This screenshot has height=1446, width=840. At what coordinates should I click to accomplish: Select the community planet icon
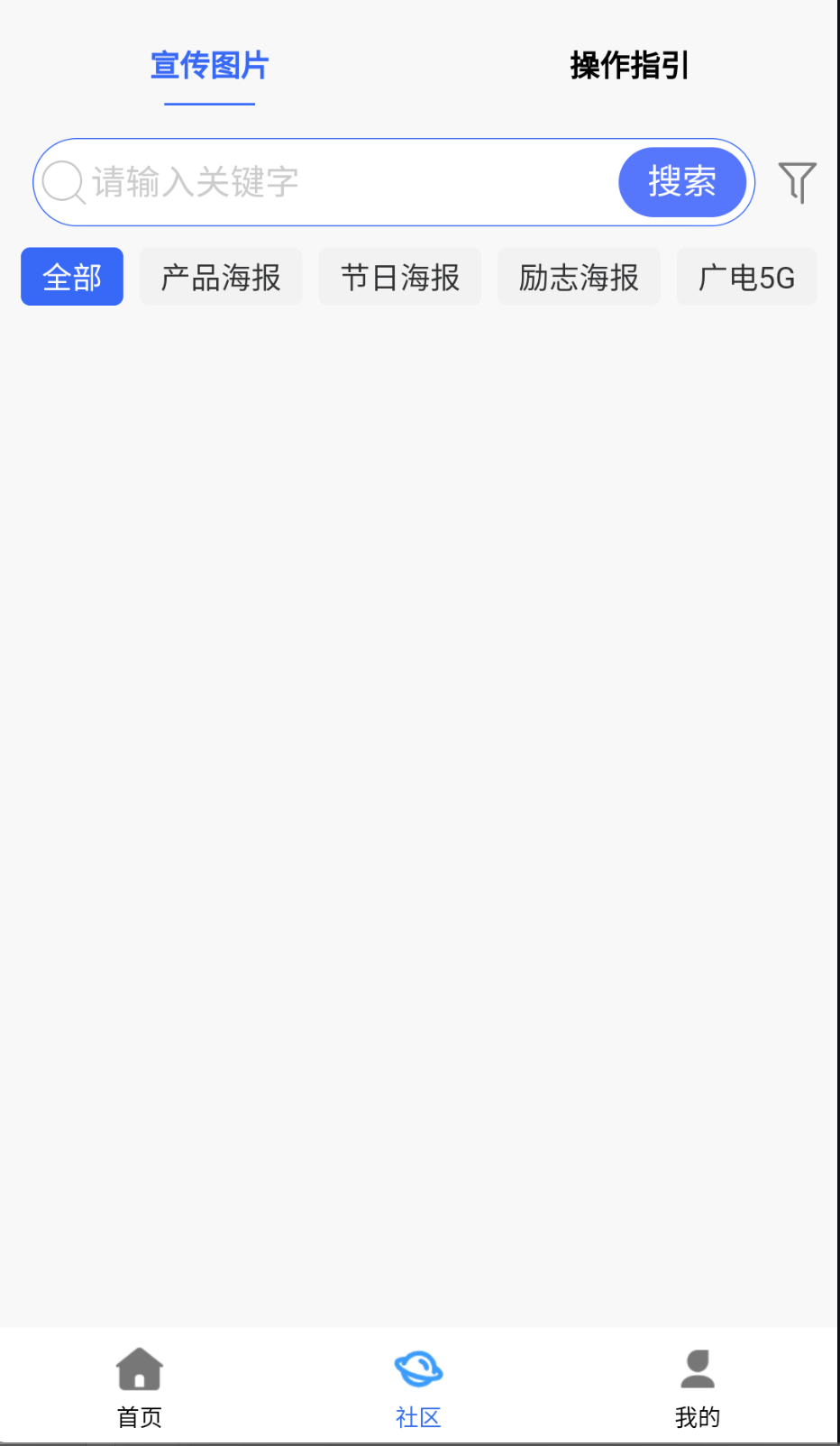418,1368
